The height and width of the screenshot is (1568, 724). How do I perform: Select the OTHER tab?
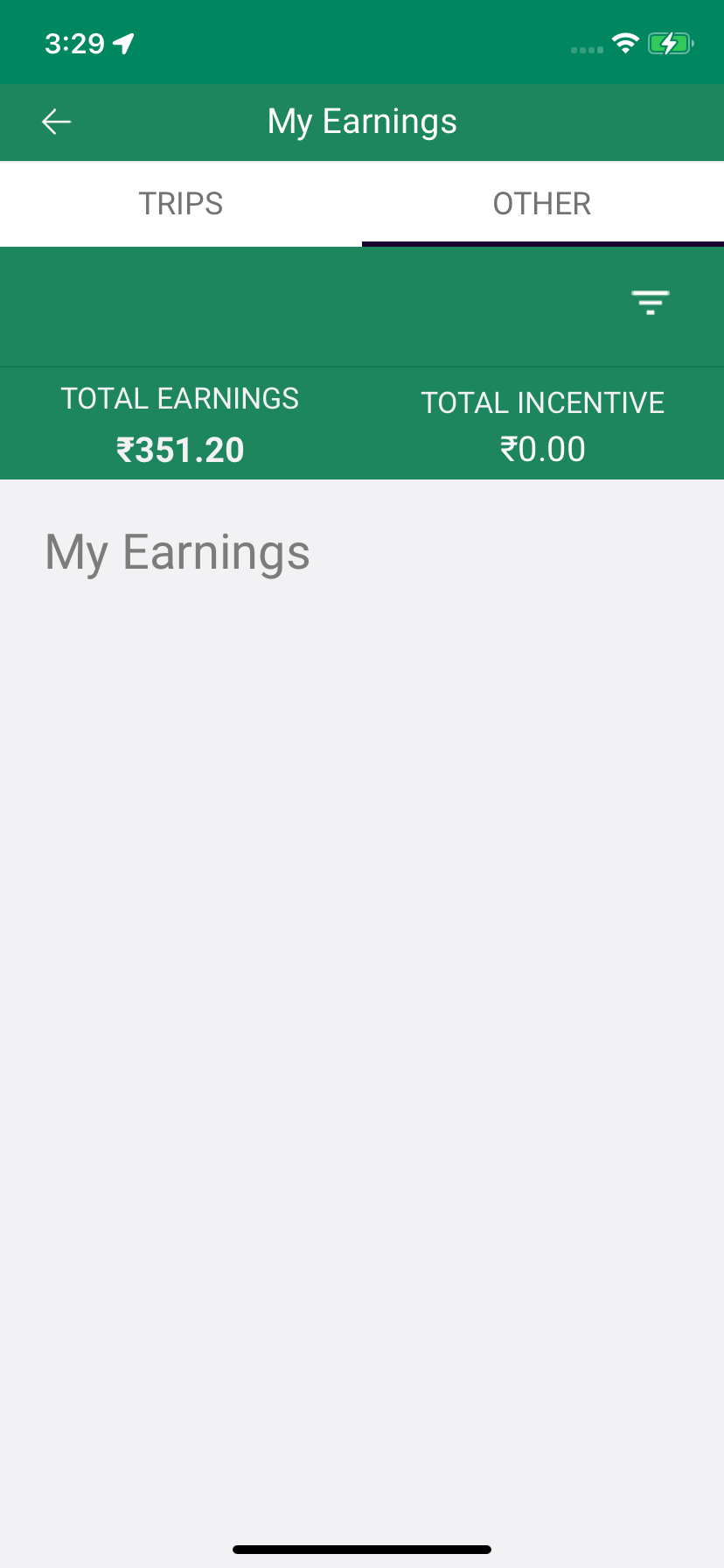tap(542, 204)
